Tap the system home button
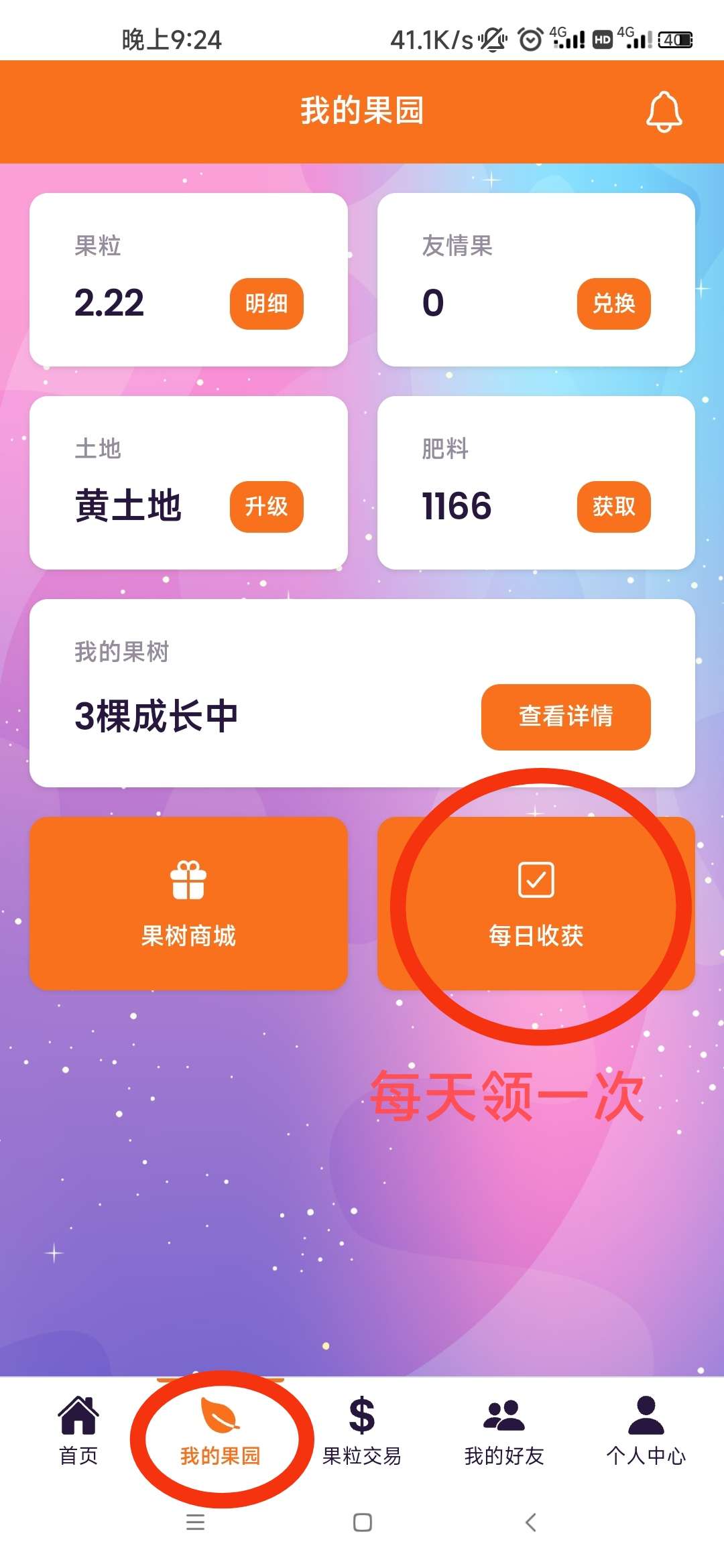 [x=363, y=1522]
